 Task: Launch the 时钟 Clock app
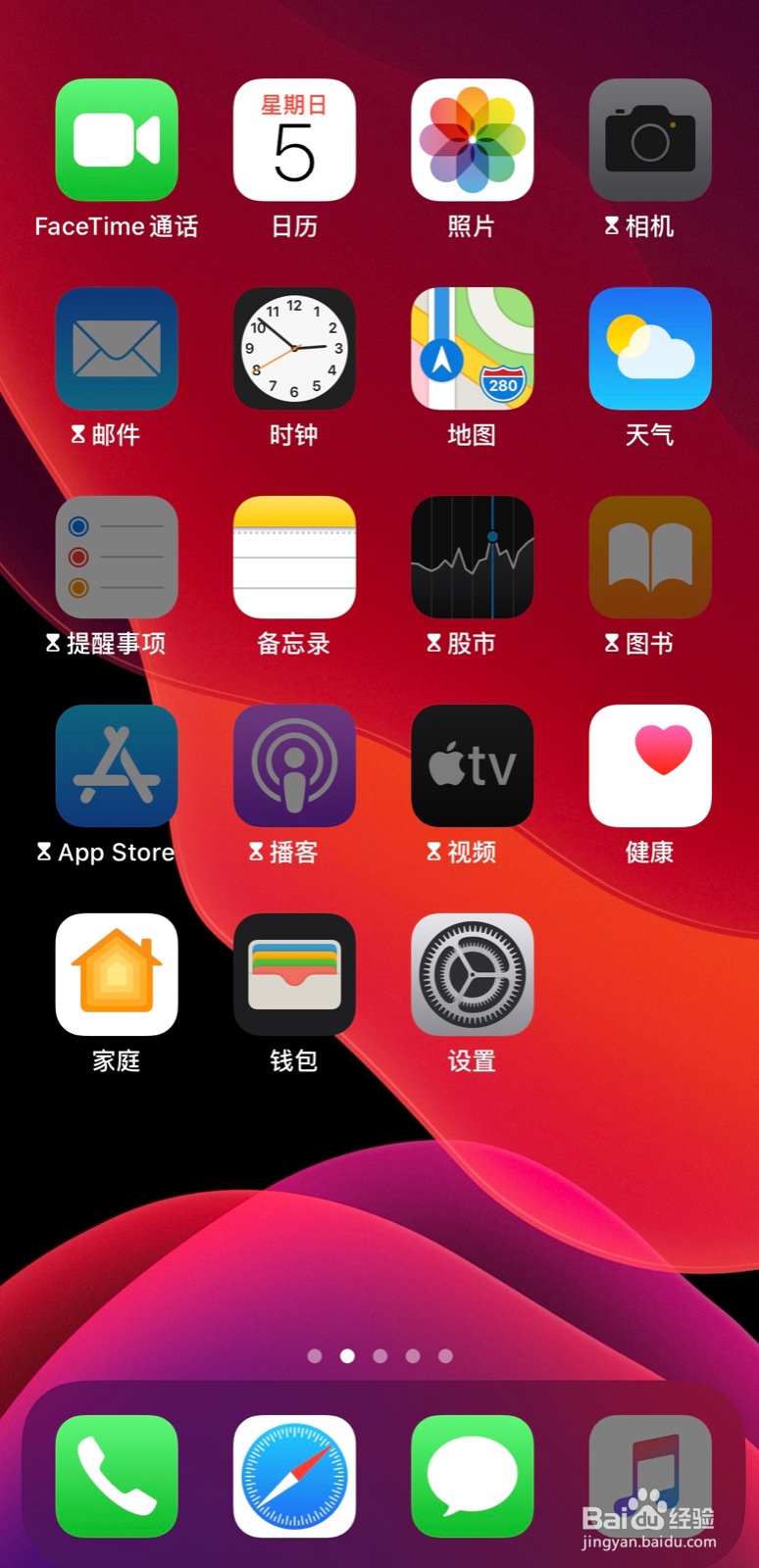[294, 349]
